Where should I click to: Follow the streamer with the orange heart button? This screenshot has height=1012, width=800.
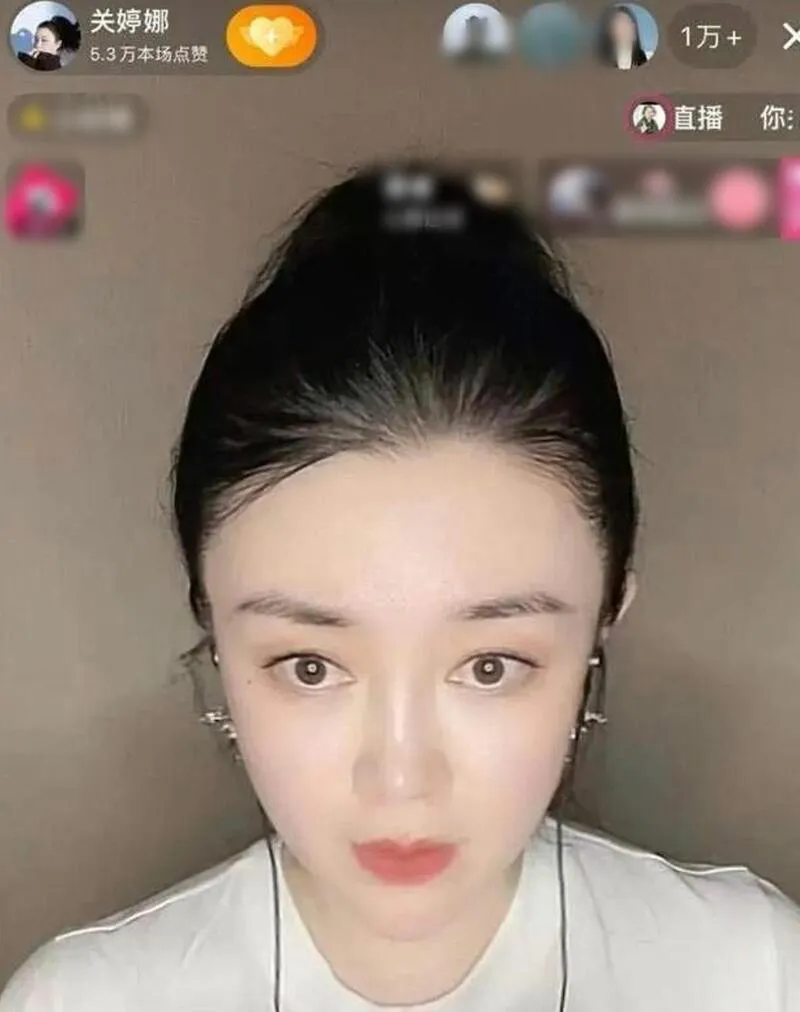271,36
